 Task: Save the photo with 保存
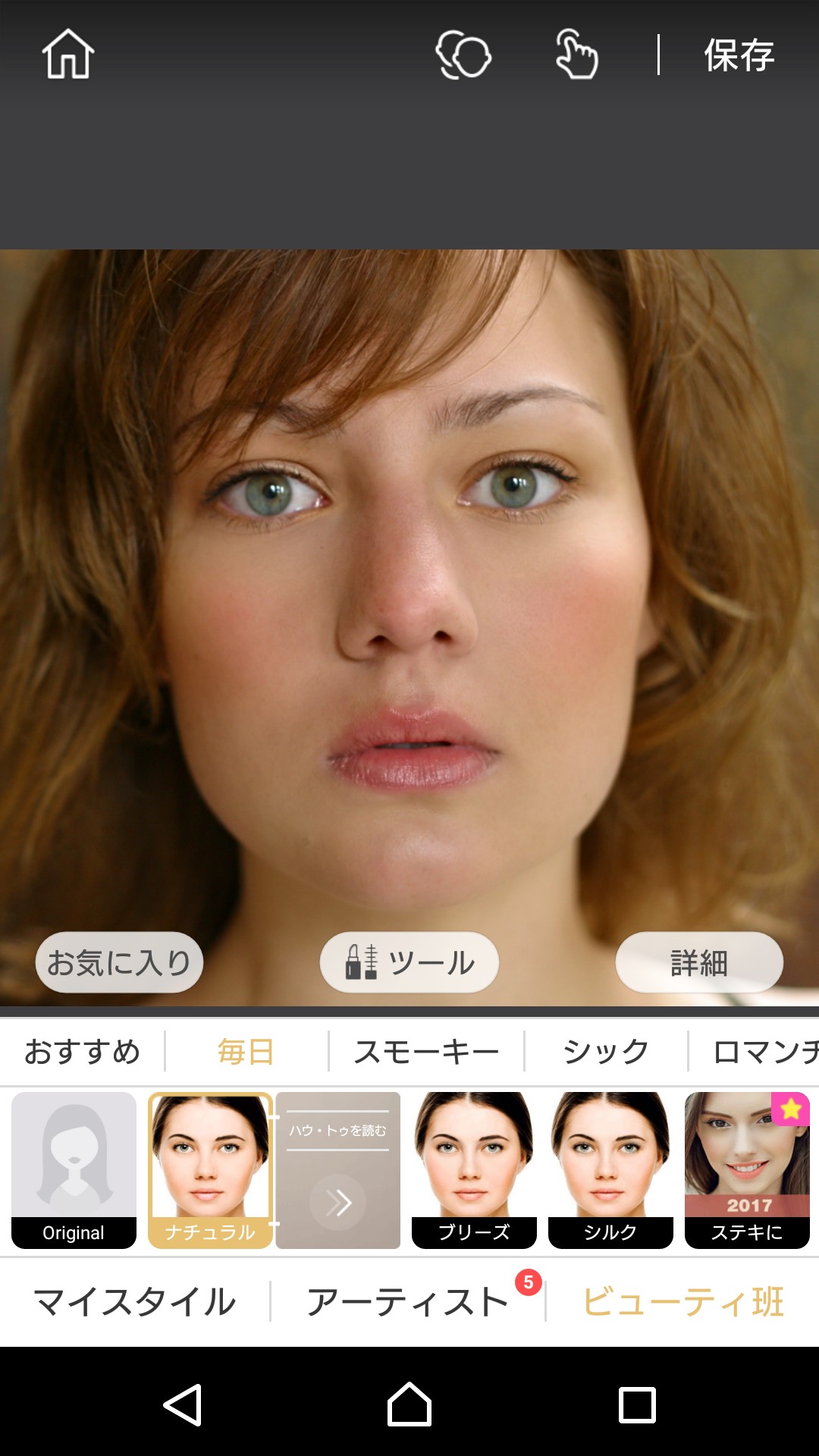tap(739, 55)
